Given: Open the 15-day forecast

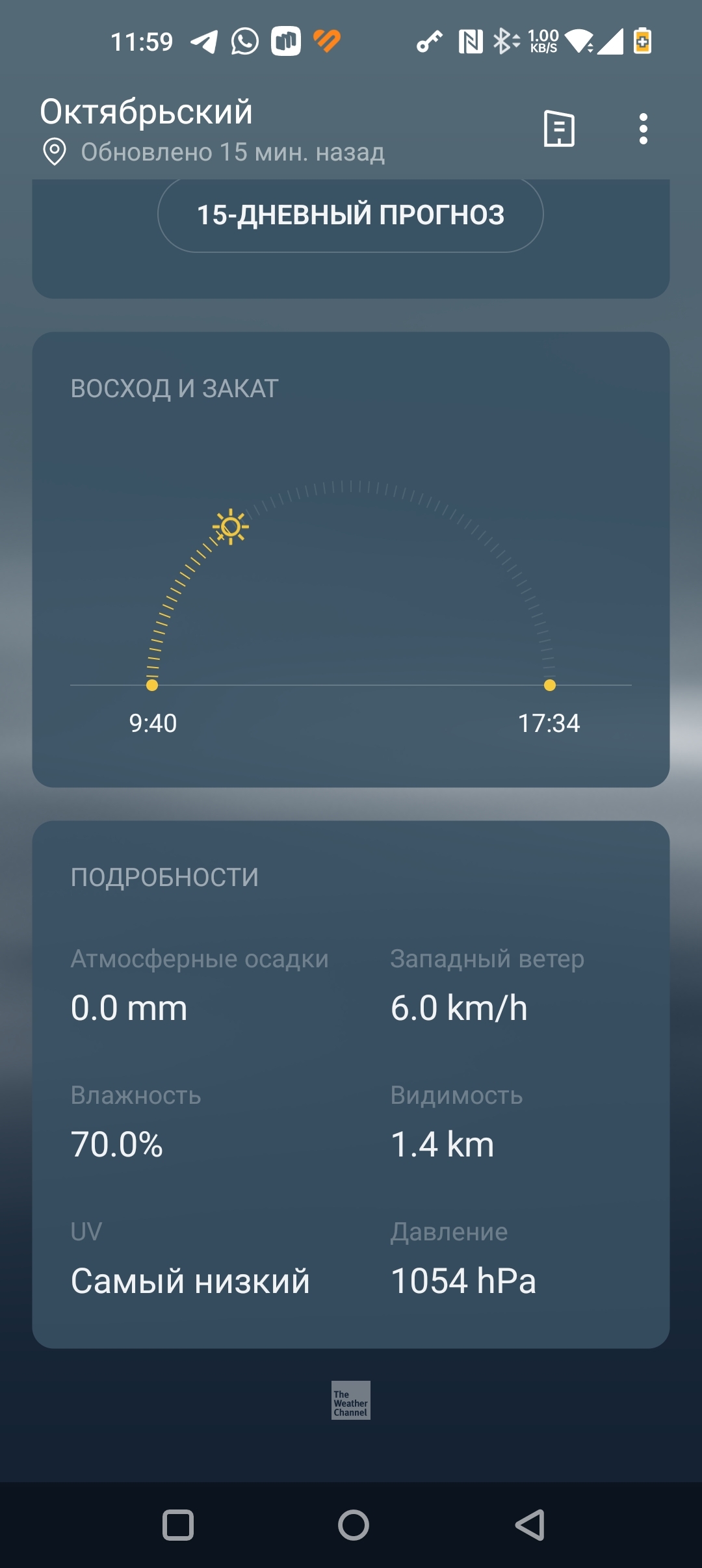Looking at the screenshot, I should pyautogui.click(x=350, y=215).
